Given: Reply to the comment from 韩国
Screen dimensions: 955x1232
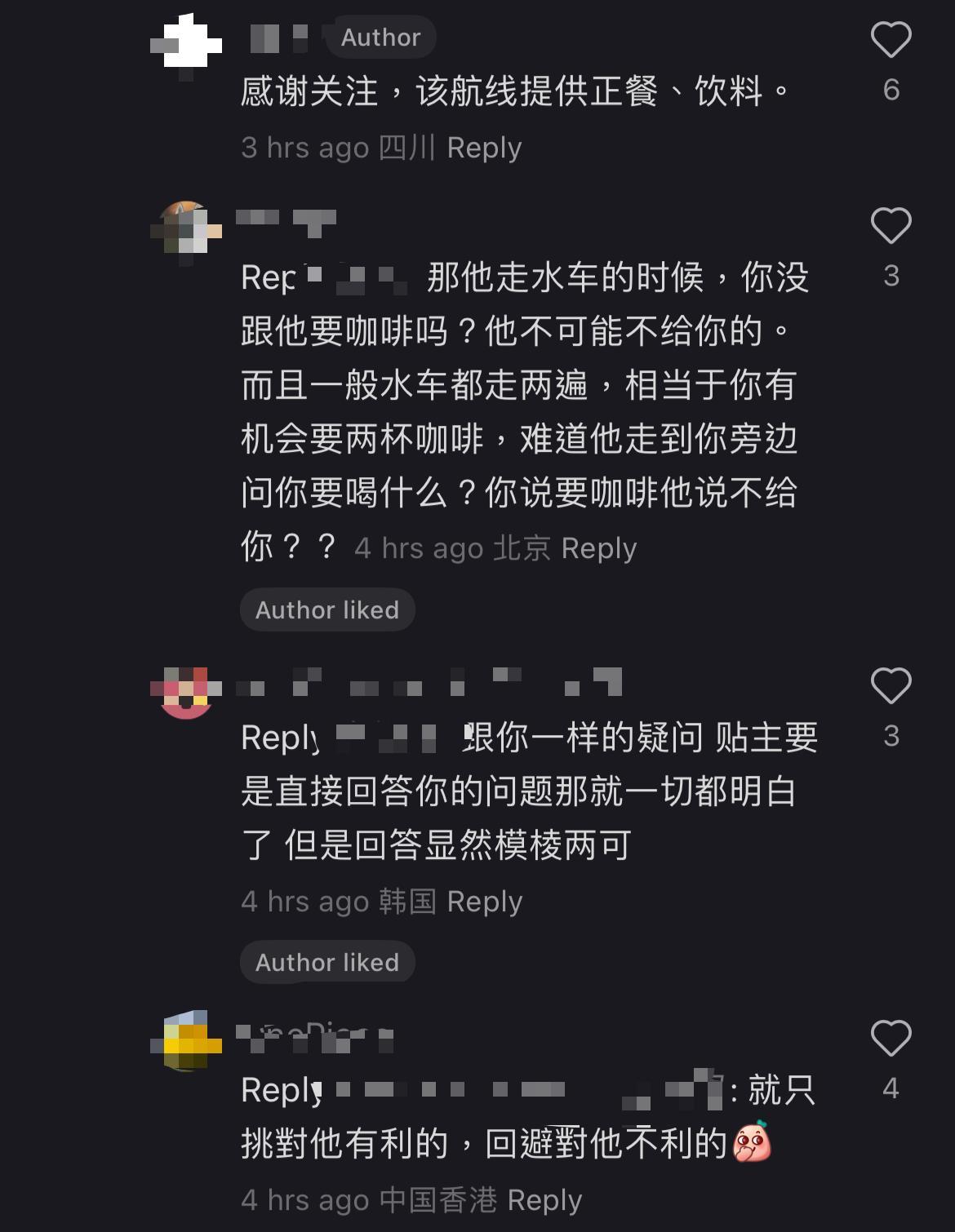Looking at the screenshot, I should tap(484, 902).
